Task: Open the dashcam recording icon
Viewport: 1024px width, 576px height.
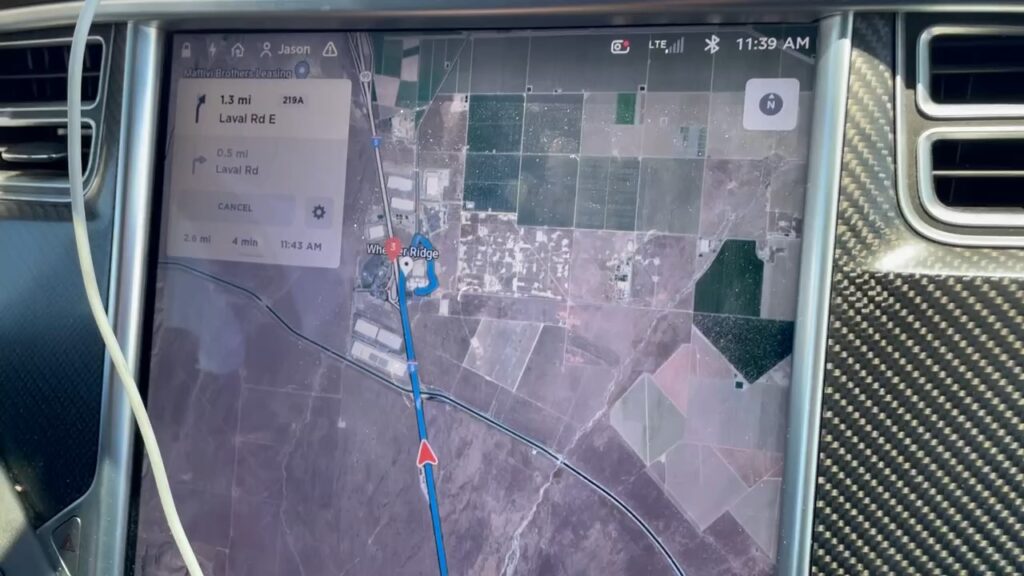Action: click(x=621, y=45)
